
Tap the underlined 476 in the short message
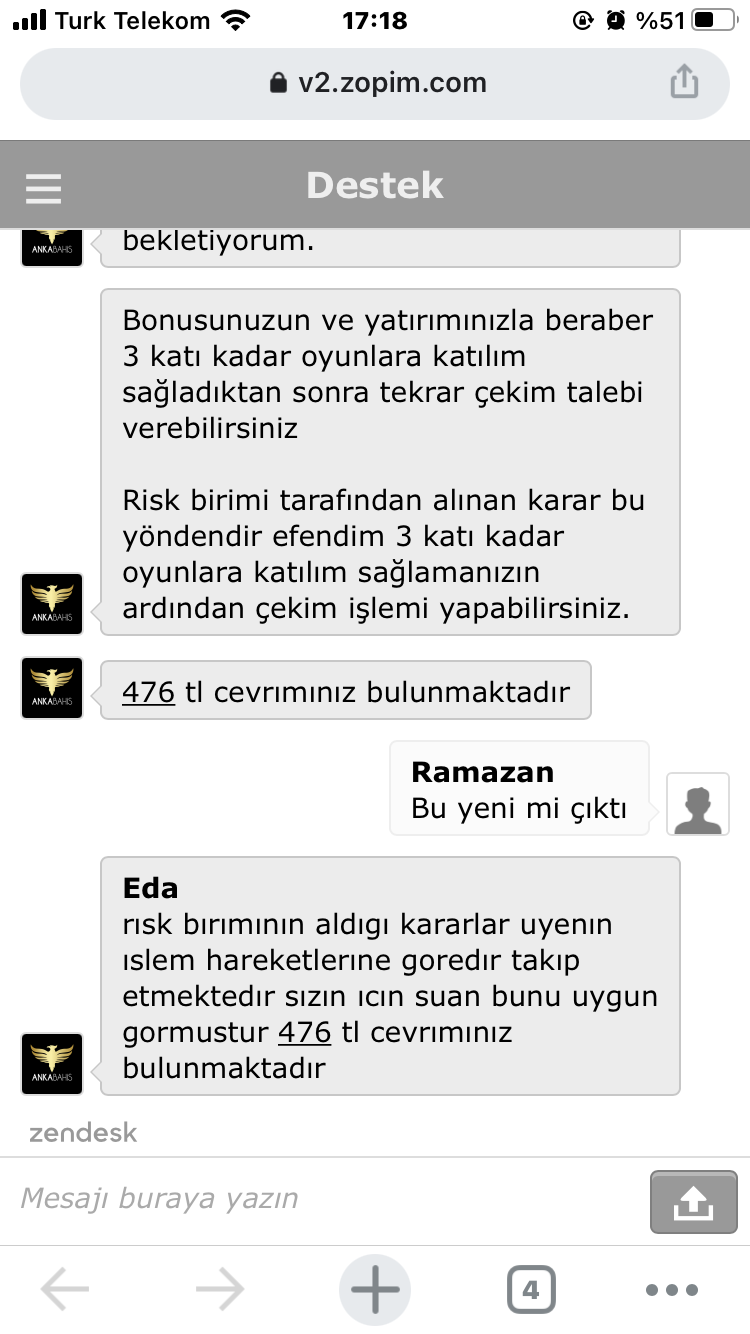[149, 691]
